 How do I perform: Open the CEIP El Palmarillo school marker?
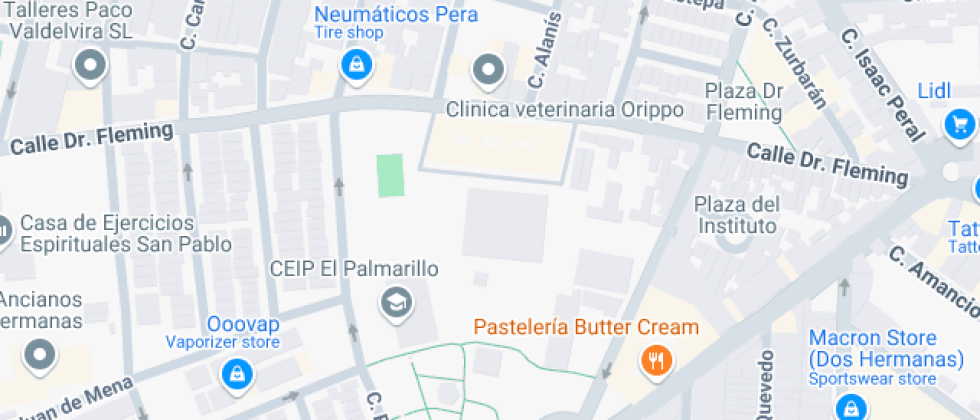pyautogui.click(x=396, y=300)
